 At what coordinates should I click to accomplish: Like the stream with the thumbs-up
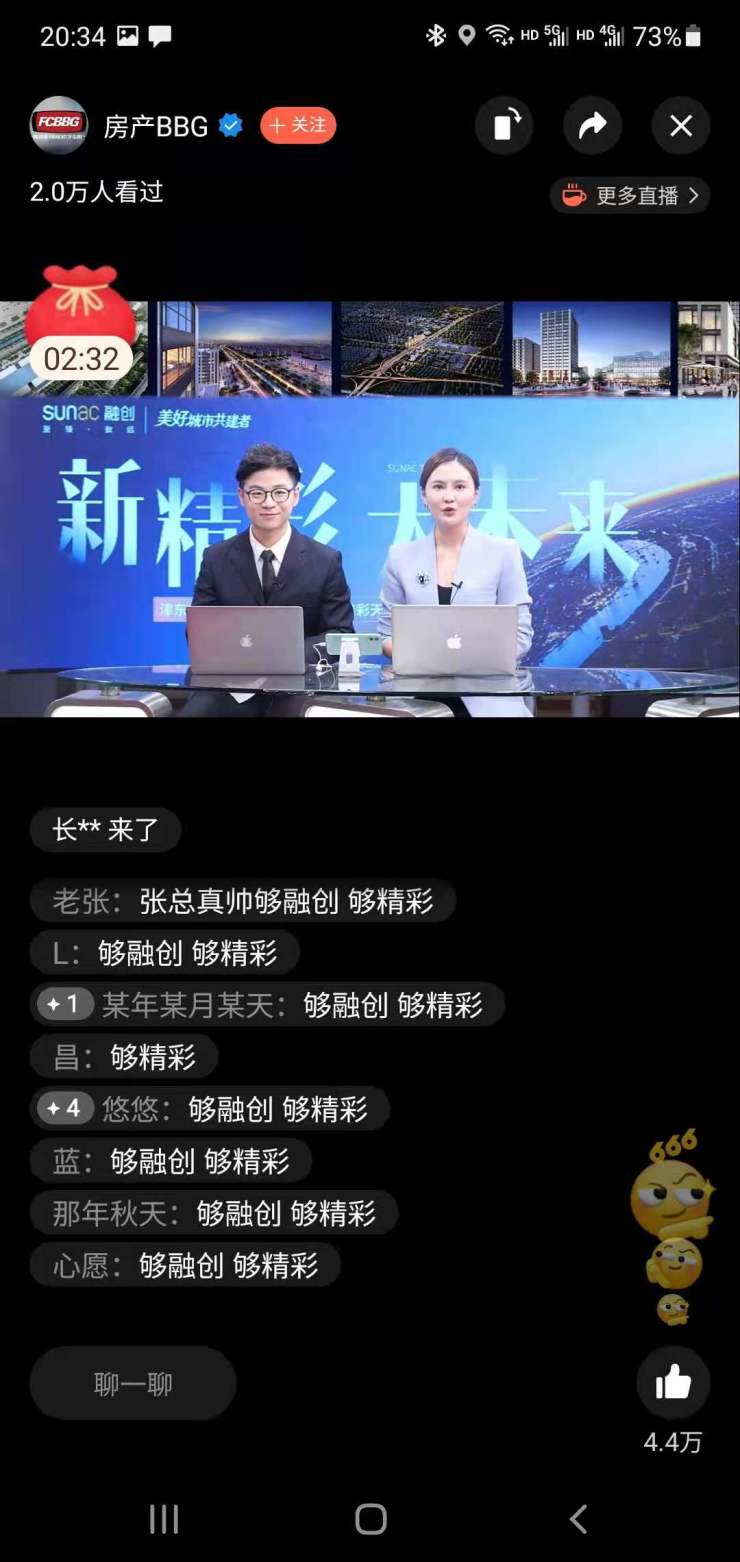[673, 1383]
